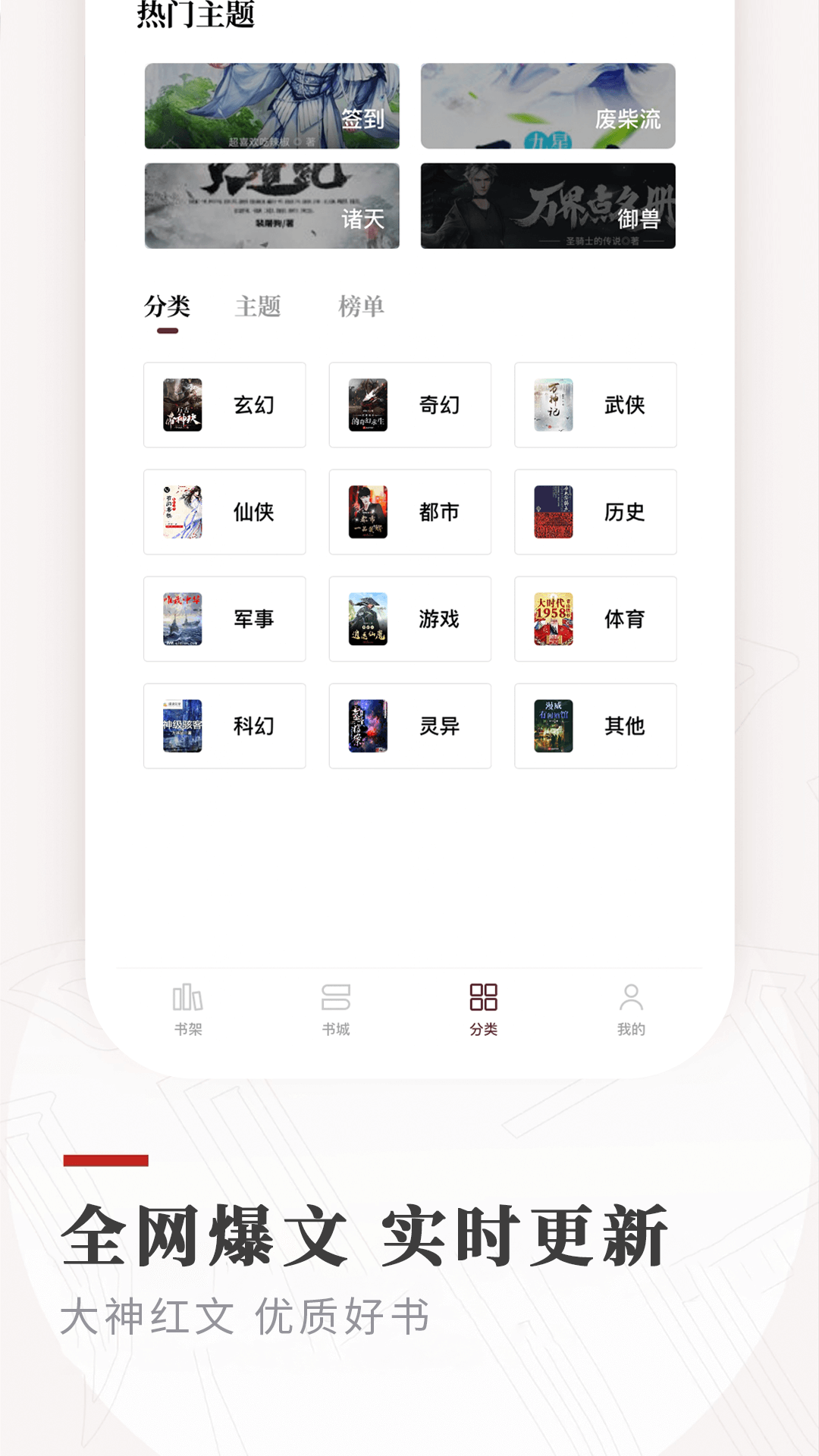Open the 其他 others category
The width and height of the screenshot is (819, 1456).
click(595, 726)
